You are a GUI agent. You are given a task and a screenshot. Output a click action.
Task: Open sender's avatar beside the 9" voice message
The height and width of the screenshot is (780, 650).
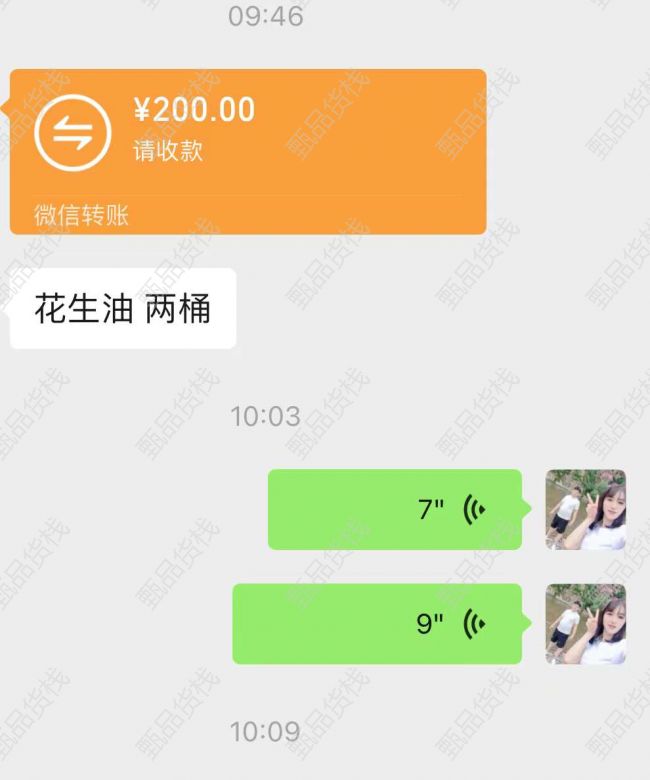(585, 624)
